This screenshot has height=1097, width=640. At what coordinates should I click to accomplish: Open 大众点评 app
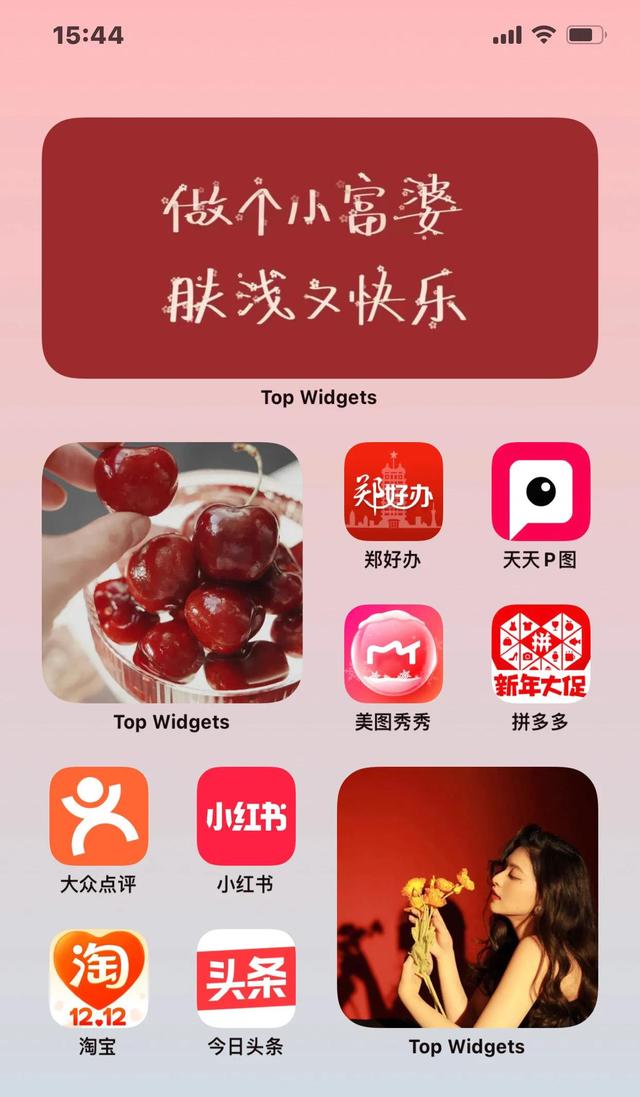coord(98,816)
